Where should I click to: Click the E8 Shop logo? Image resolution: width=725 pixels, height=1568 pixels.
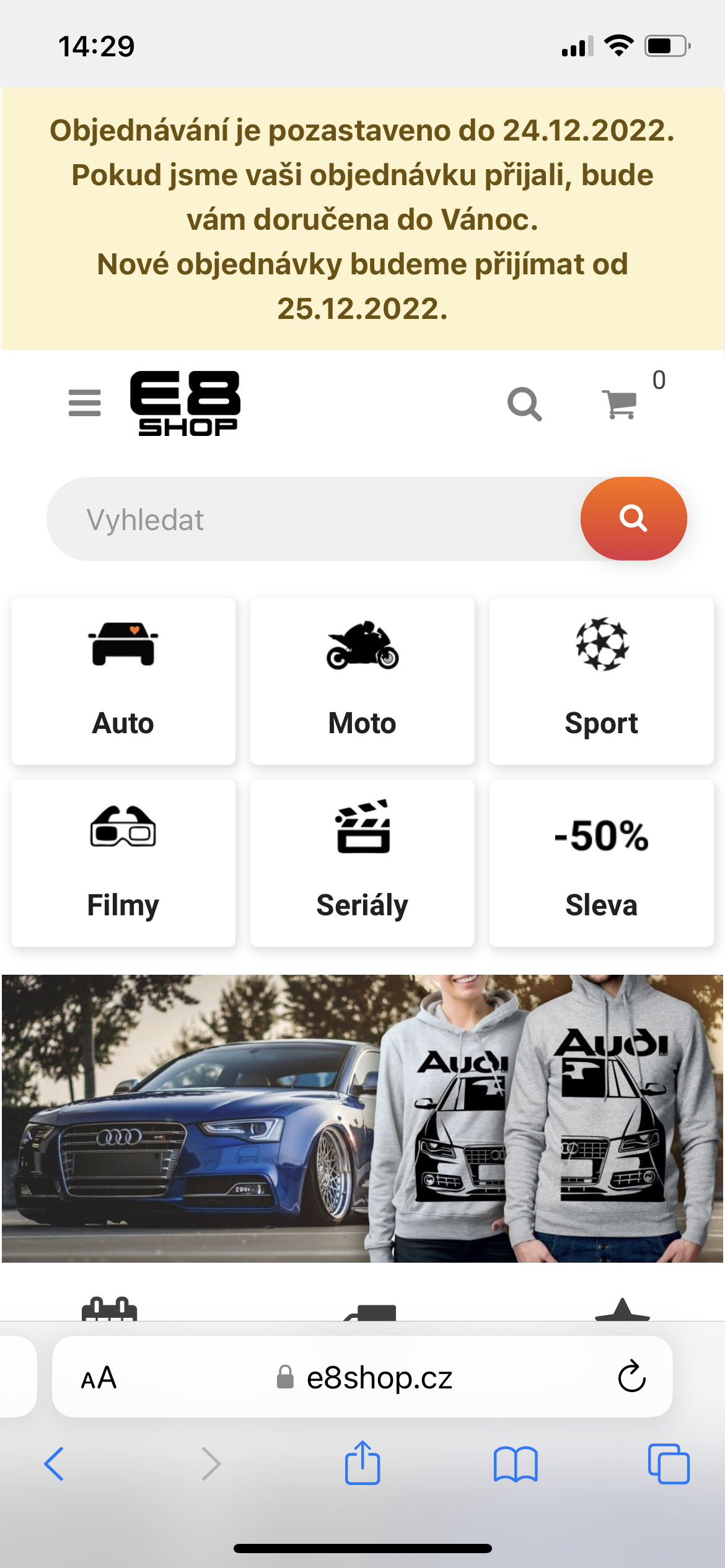184,401
